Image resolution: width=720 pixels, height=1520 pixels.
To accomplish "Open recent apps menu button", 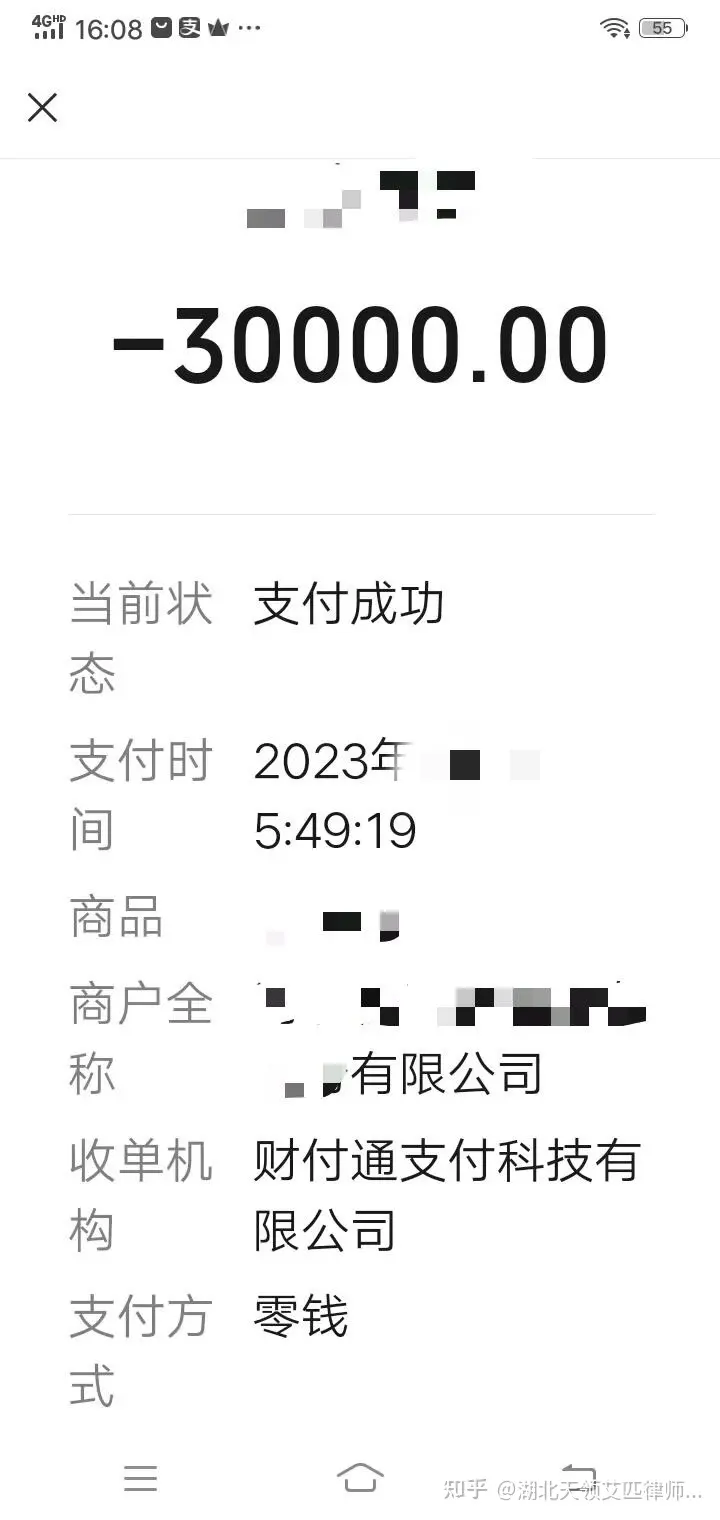I will [x=141, y=1477].
